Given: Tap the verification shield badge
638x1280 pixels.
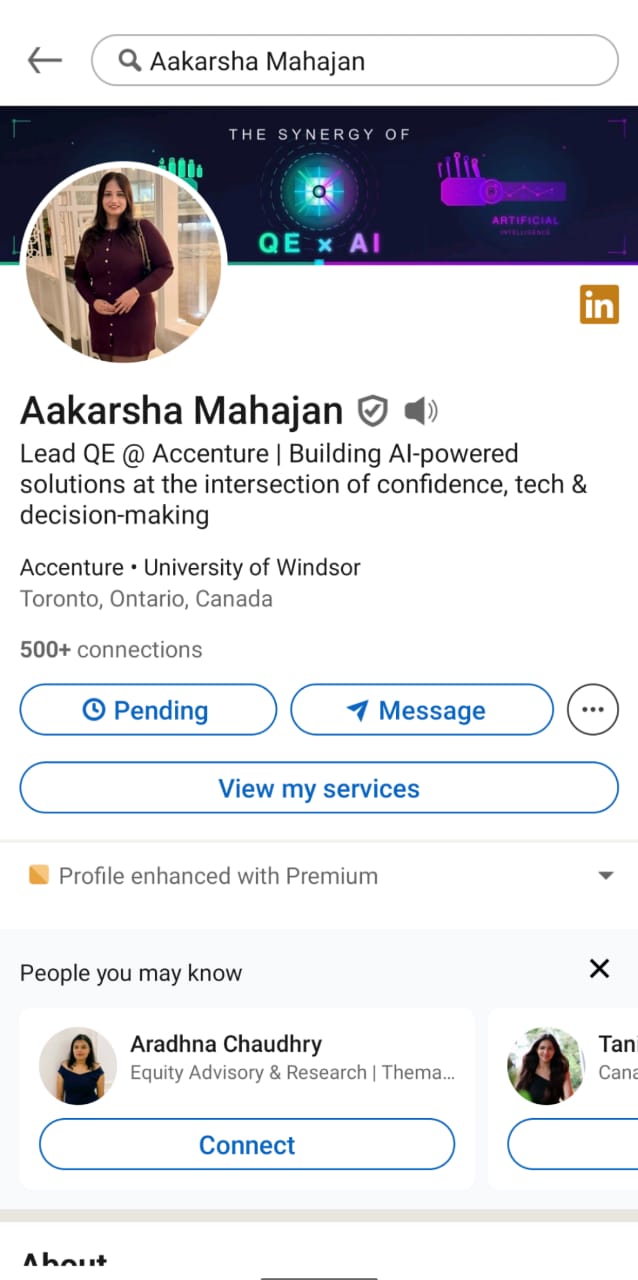Looking at the screenshot, I should pyautogui.click(x=373, y=410).
